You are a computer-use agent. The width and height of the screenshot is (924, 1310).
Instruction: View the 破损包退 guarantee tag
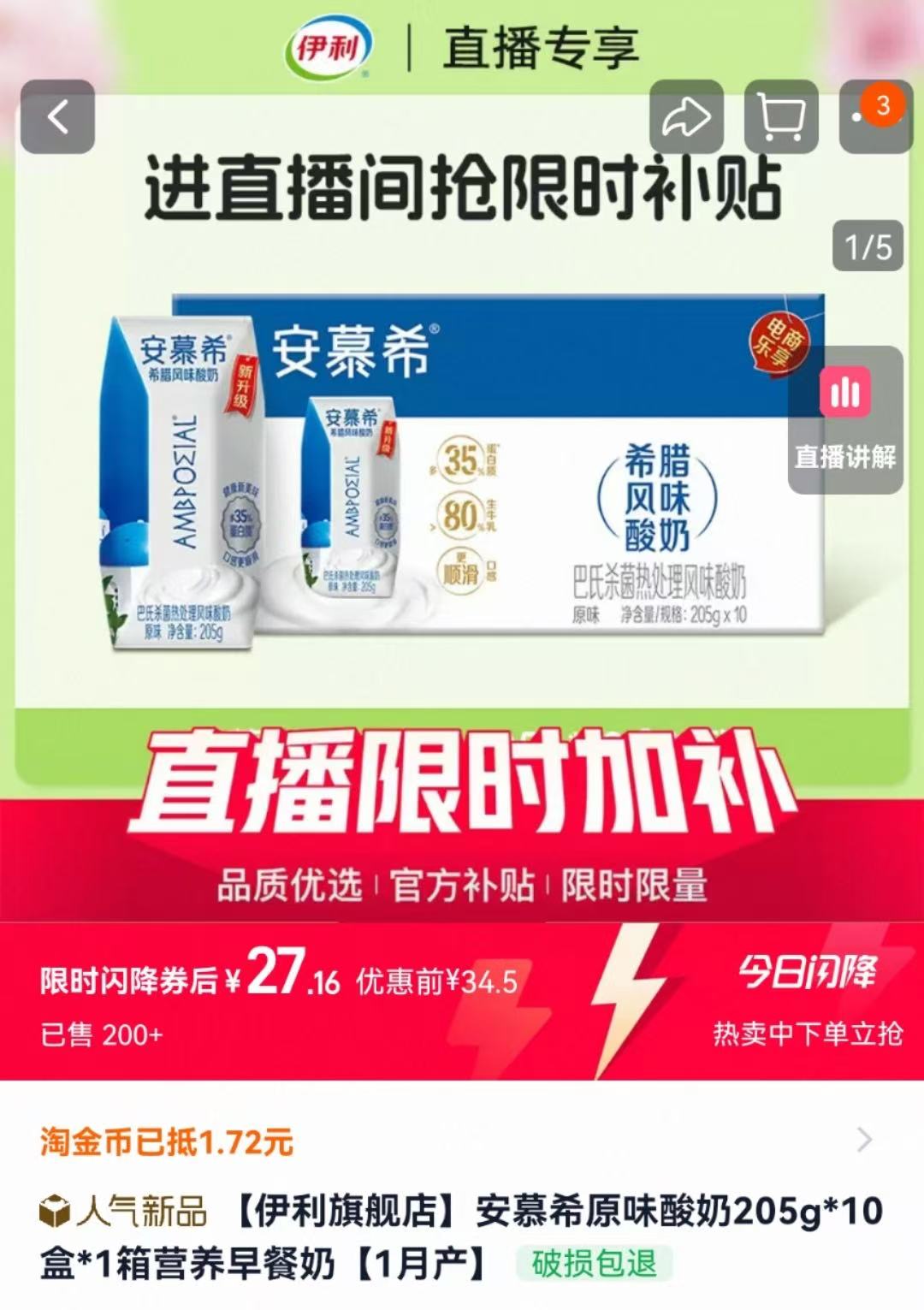point(594,1263)
